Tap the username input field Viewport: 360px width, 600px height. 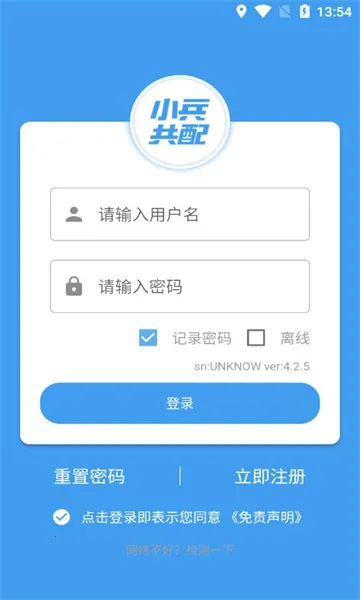pyautogui.click(x=180, y=214)
